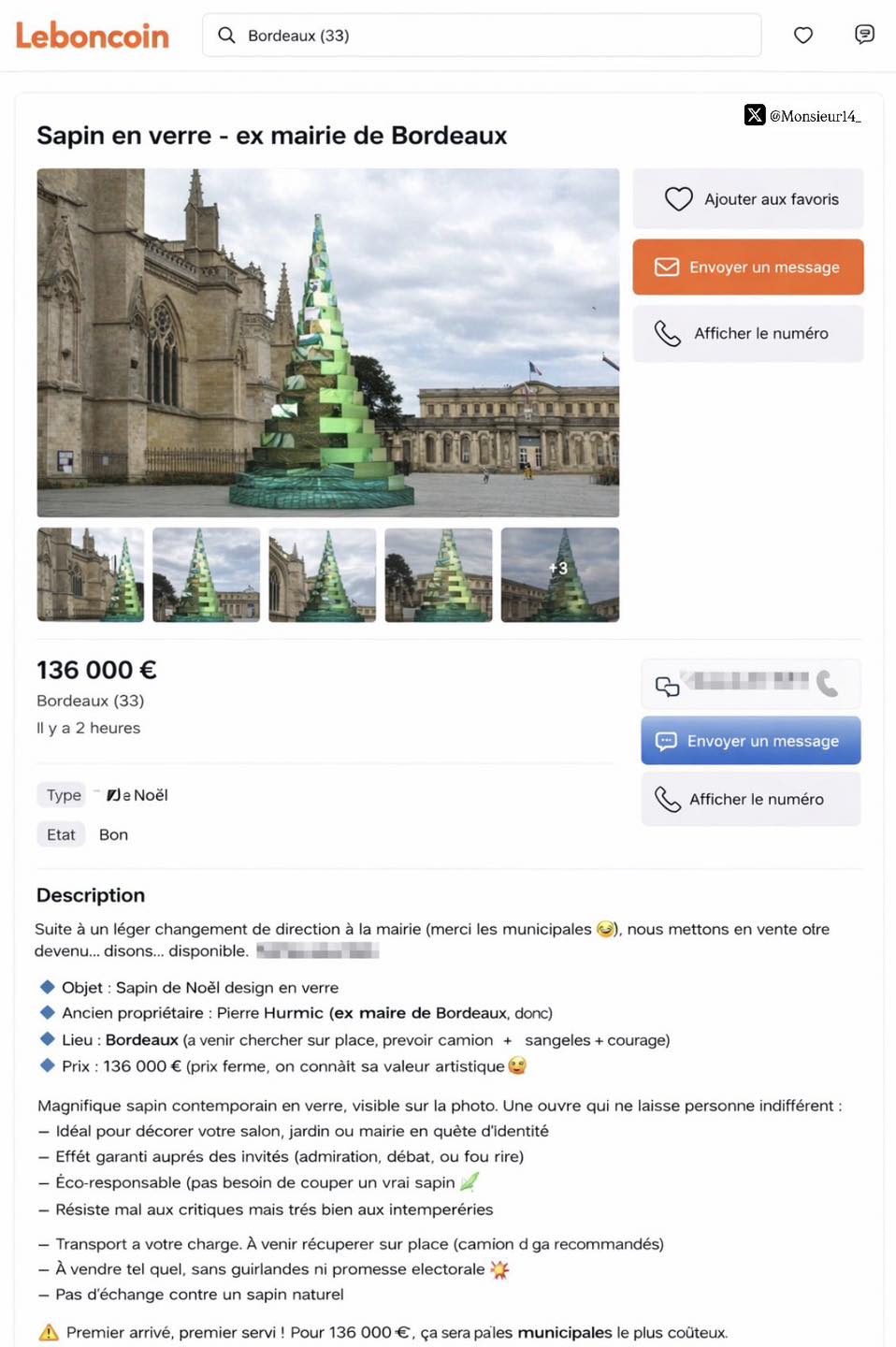This screenshot has height=1347, width=896.
Task: Click the warning triangle near the final price line
Action: (x=47, y=1332)
